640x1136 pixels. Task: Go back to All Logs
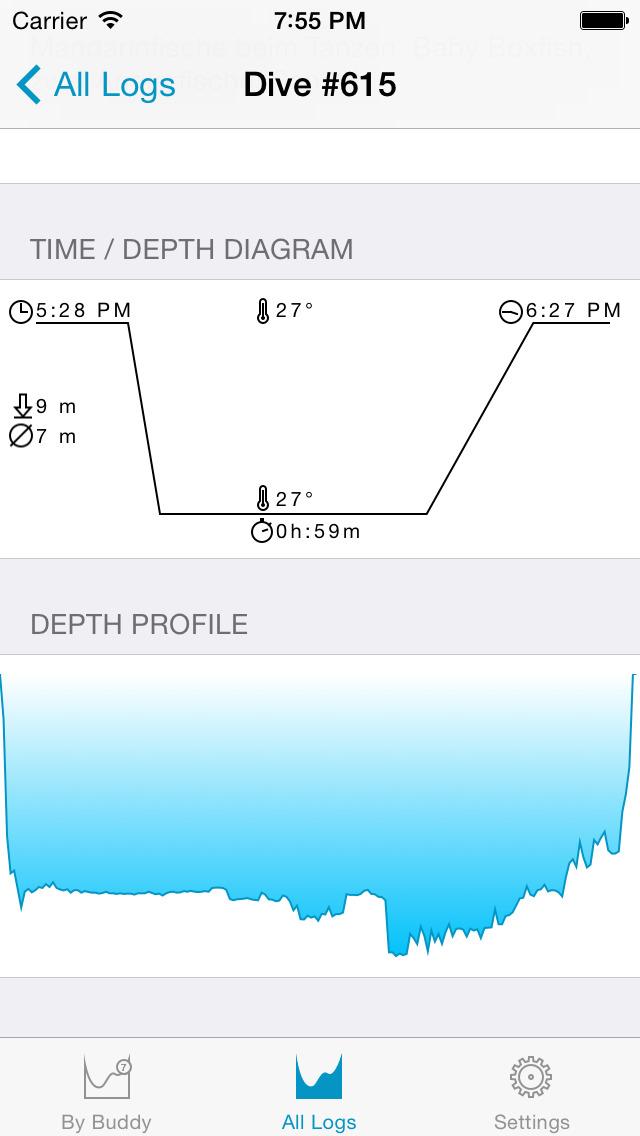[96, 85]
